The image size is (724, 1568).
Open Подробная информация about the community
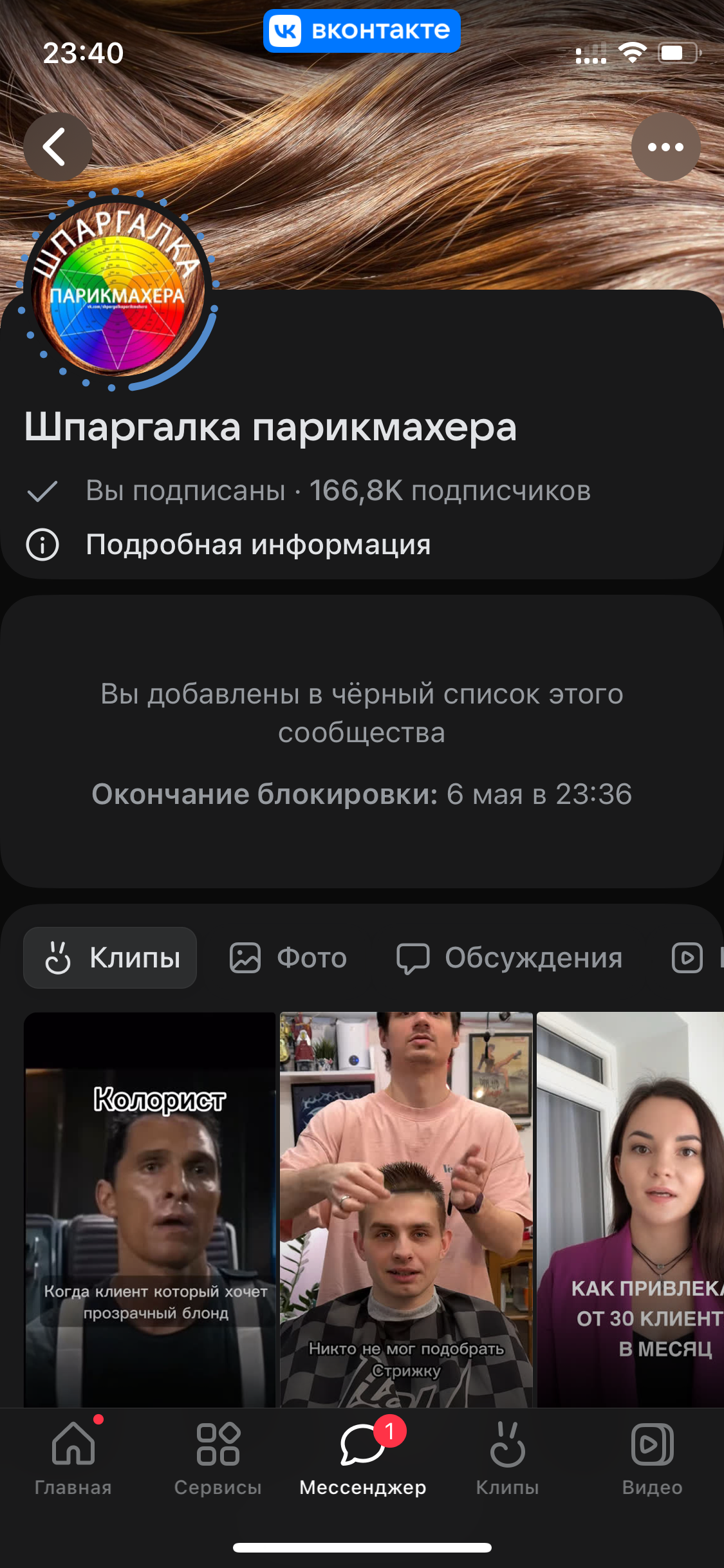coord(257,545)
